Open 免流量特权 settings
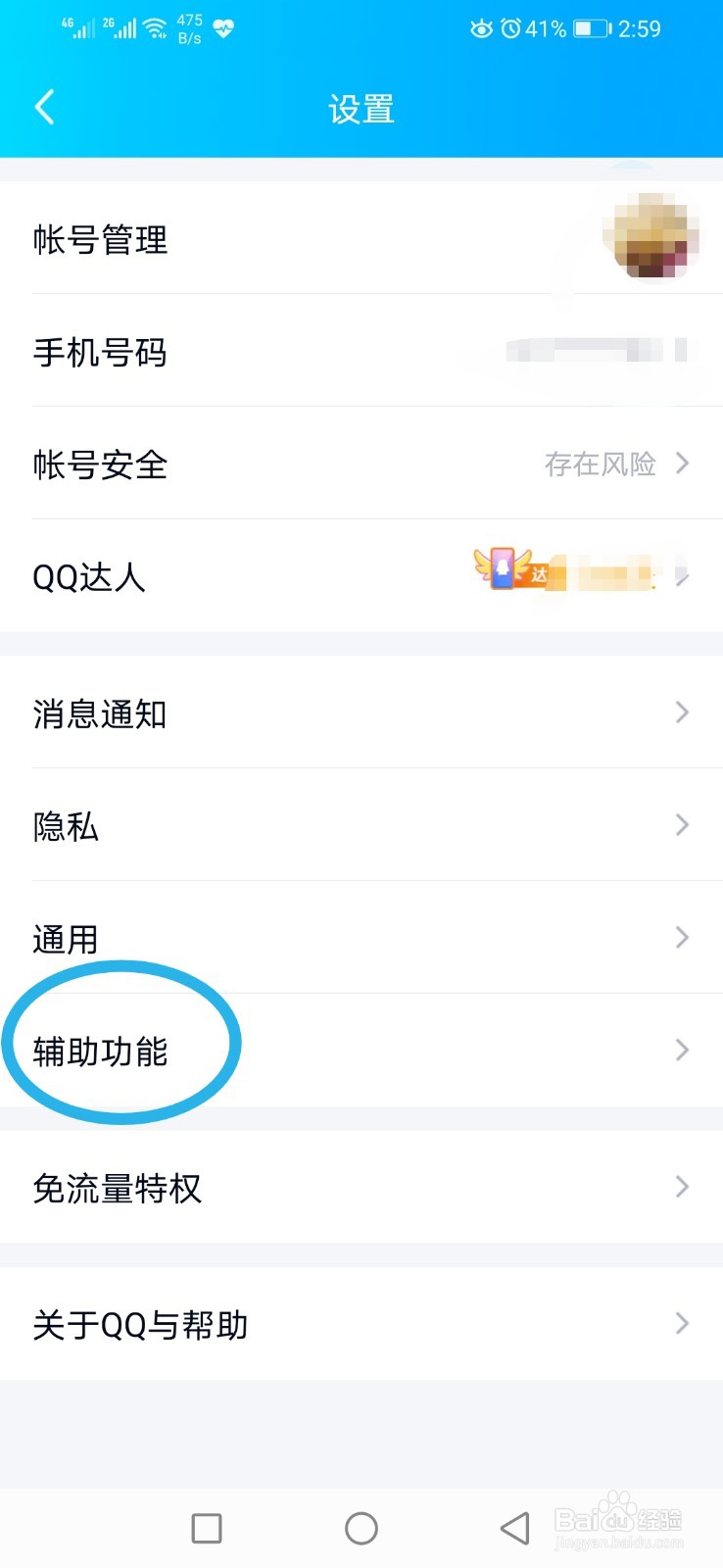 click(x=361, y=1188)
